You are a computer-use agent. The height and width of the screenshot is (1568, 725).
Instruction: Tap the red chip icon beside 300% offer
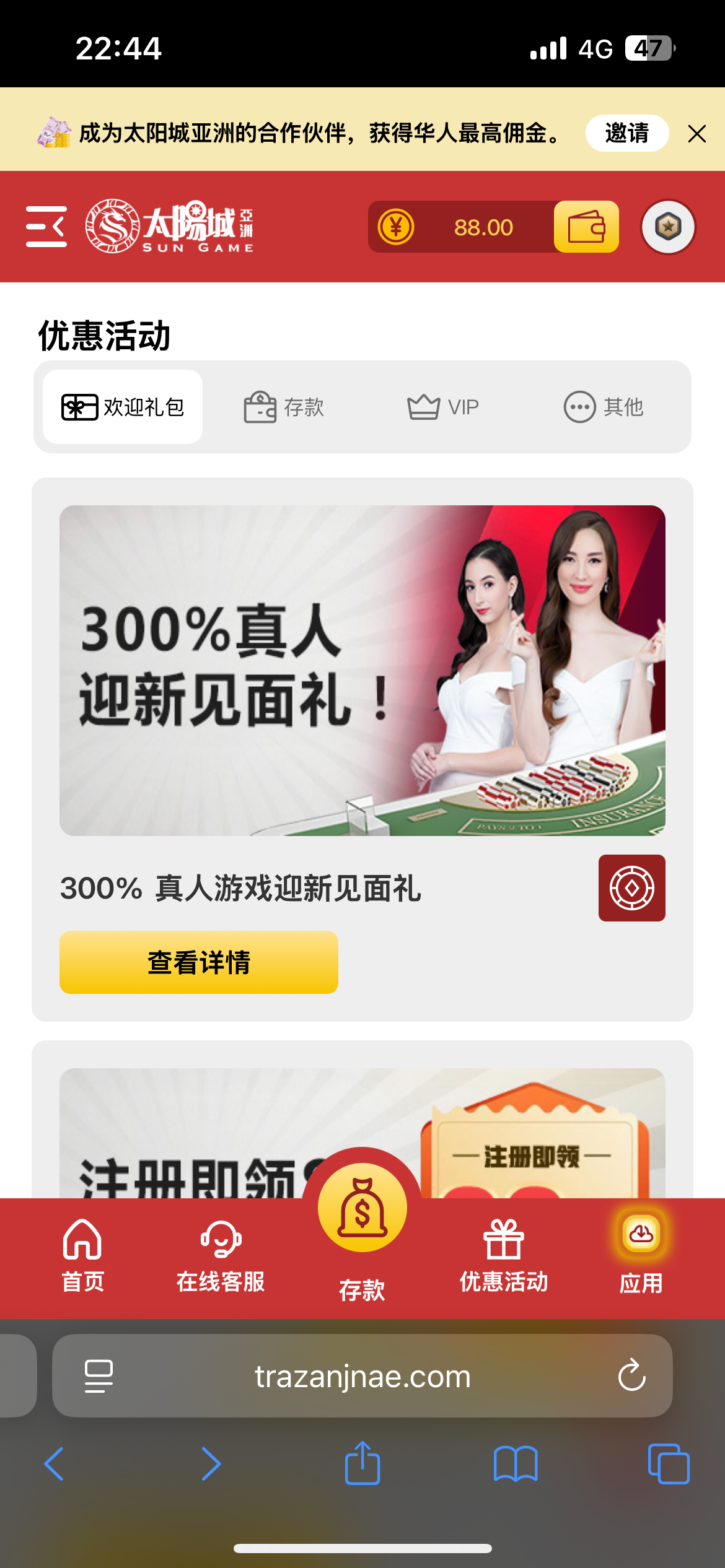coord(631,887)
